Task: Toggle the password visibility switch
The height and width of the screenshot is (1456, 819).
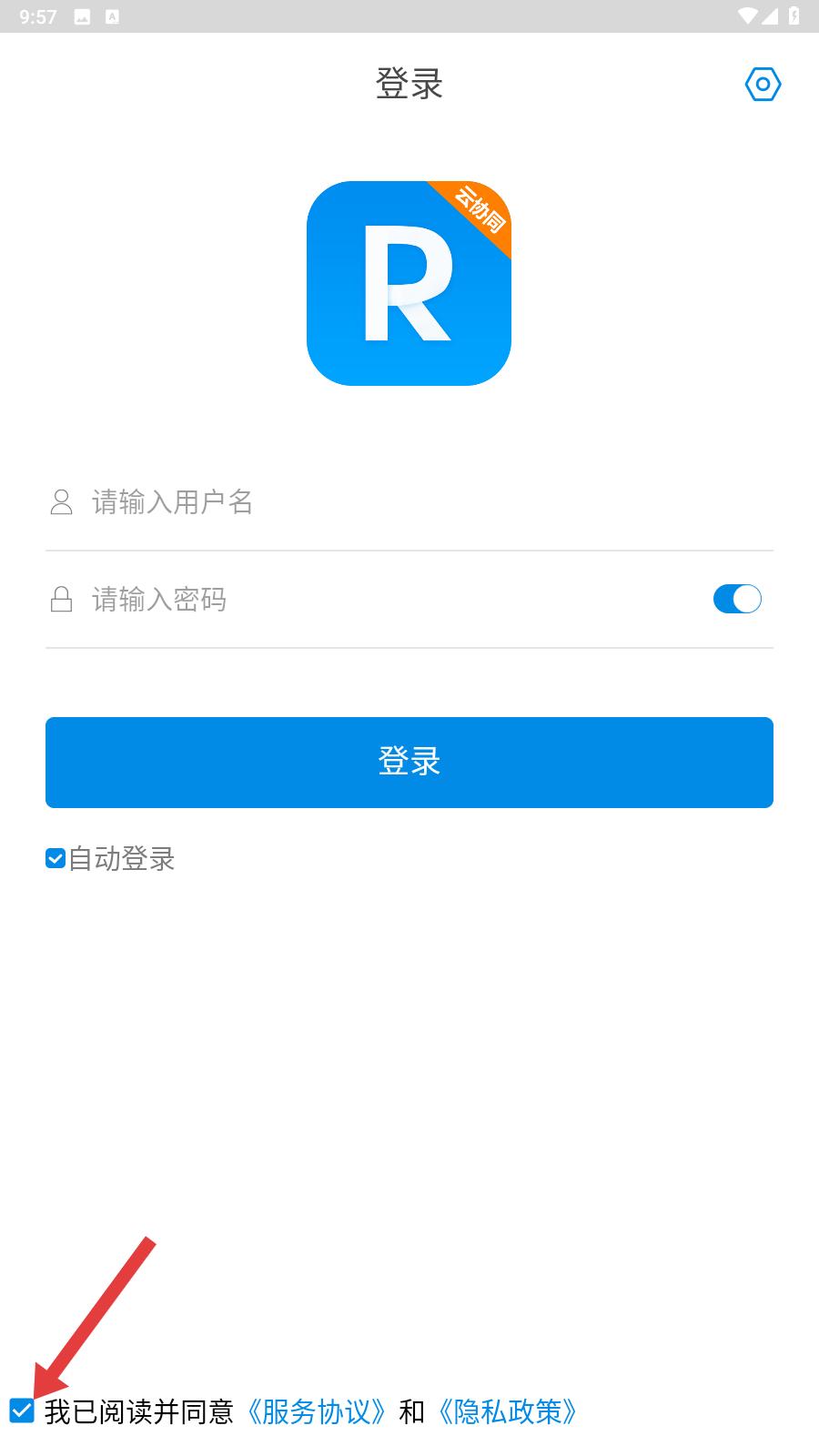Action: 737,599
